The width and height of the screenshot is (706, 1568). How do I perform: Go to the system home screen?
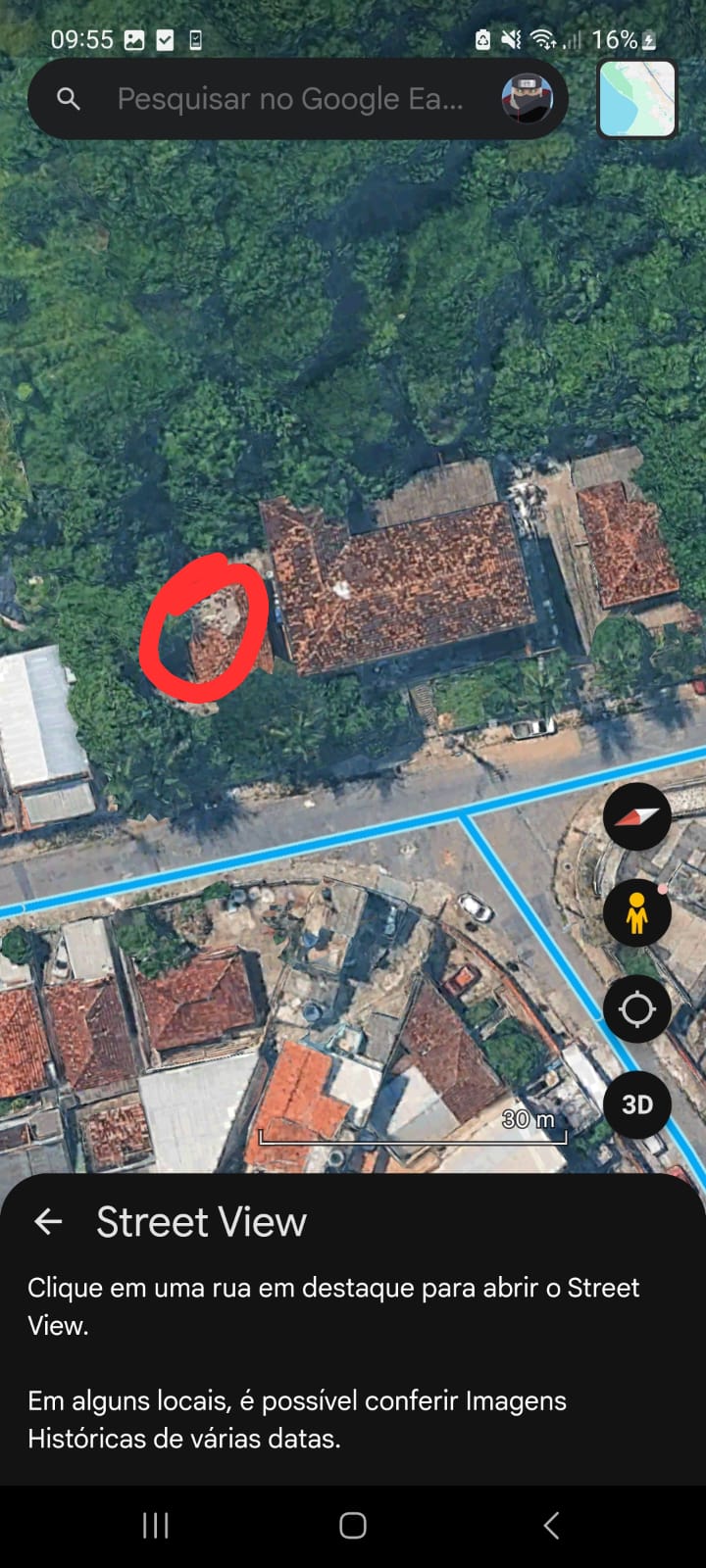point(353,1525)
